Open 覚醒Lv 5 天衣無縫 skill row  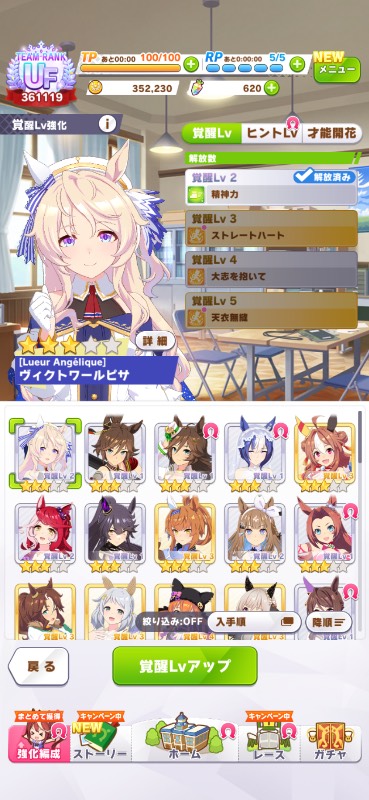pyautogui.click(x=271, y=310)
